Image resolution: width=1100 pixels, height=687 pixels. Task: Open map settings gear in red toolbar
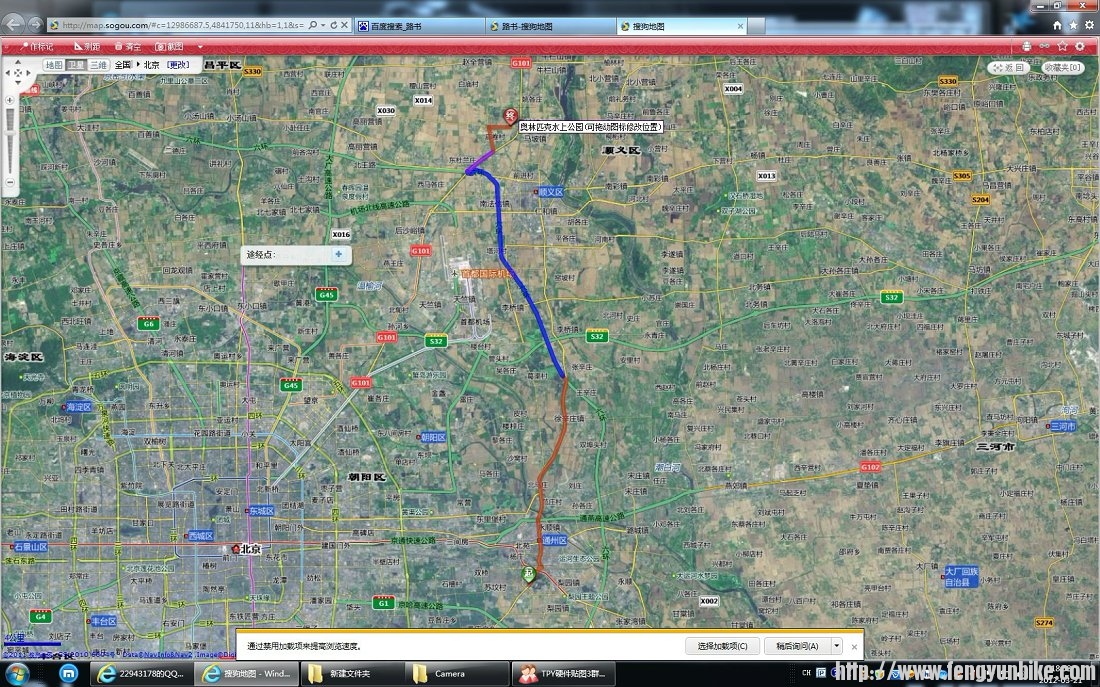(x=1079, y=46)
